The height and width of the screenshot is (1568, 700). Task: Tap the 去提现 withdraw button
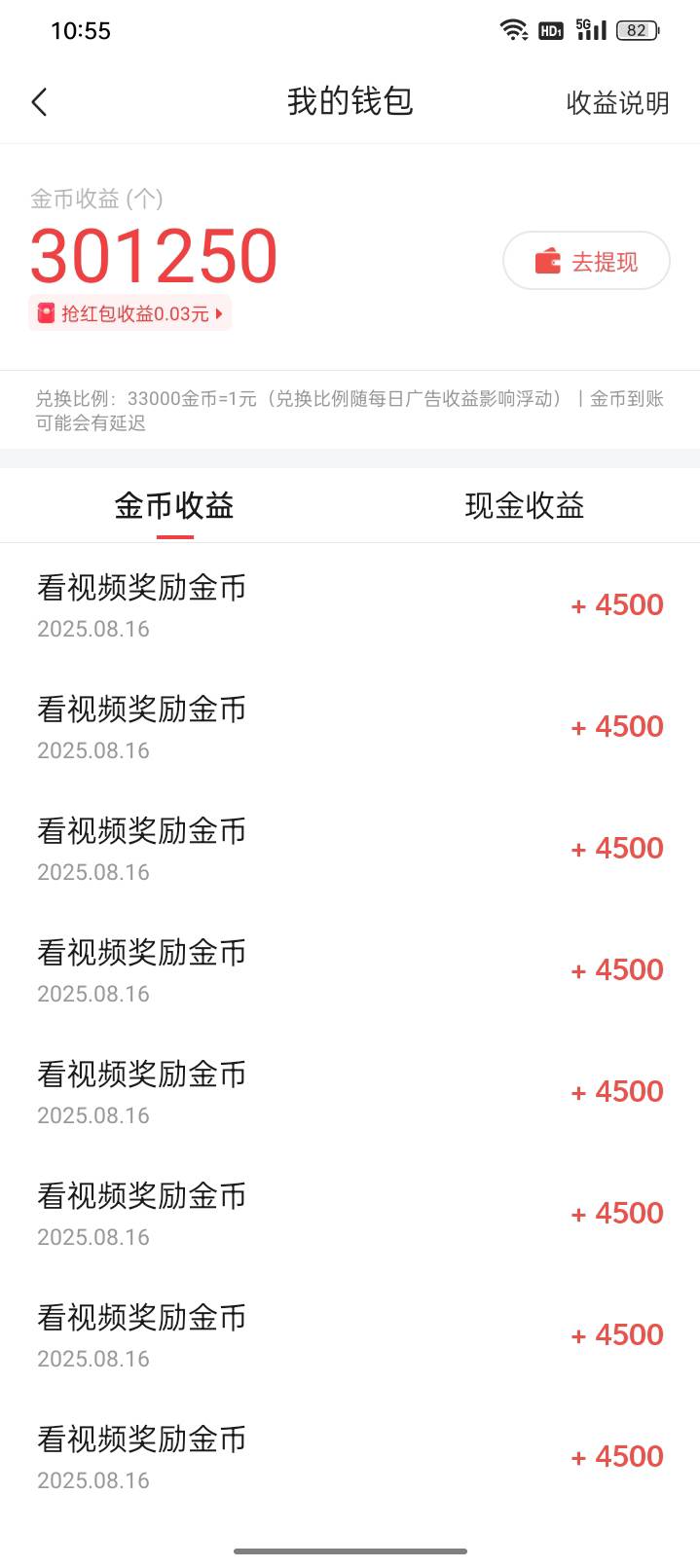coord(586,261)
